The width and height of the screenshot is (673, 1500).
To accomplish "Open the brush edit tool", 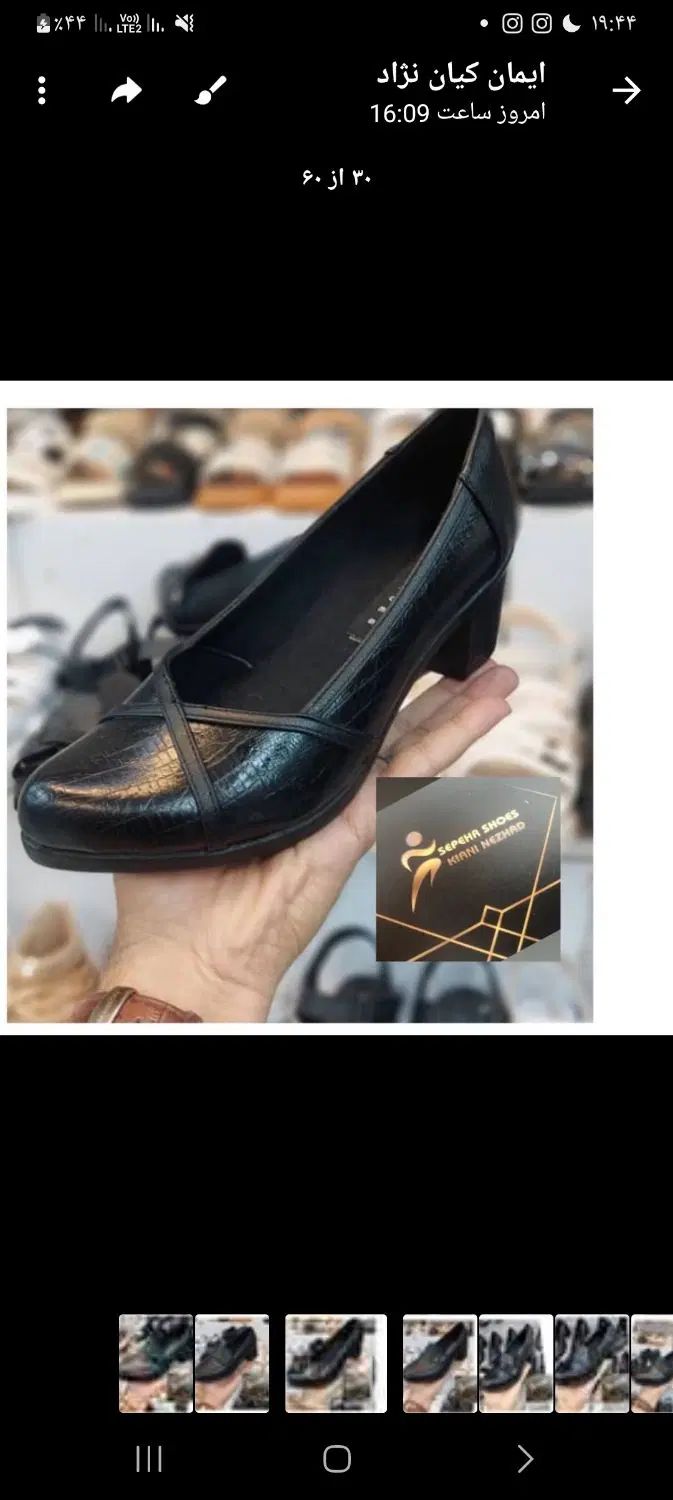I will point(211,91).
